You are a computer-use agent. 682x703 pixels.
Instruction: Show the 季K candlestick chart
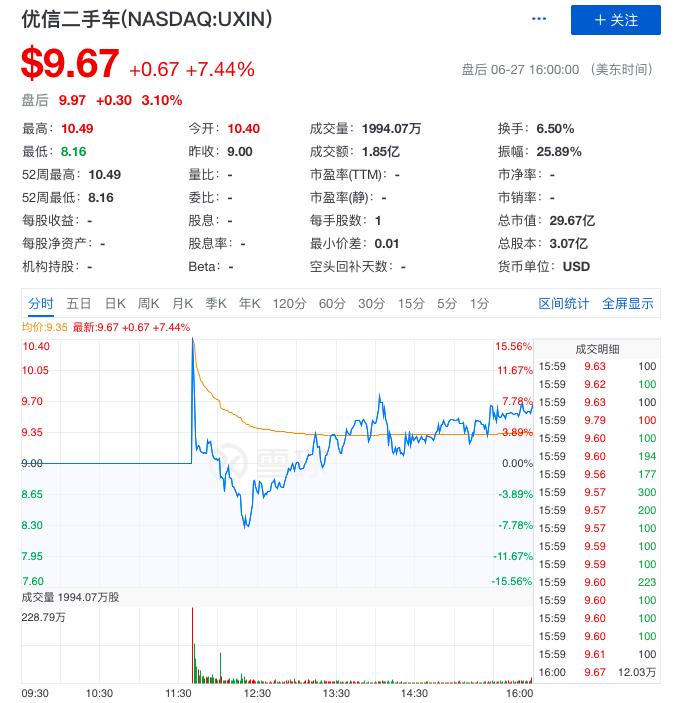(x=217, y=303)
